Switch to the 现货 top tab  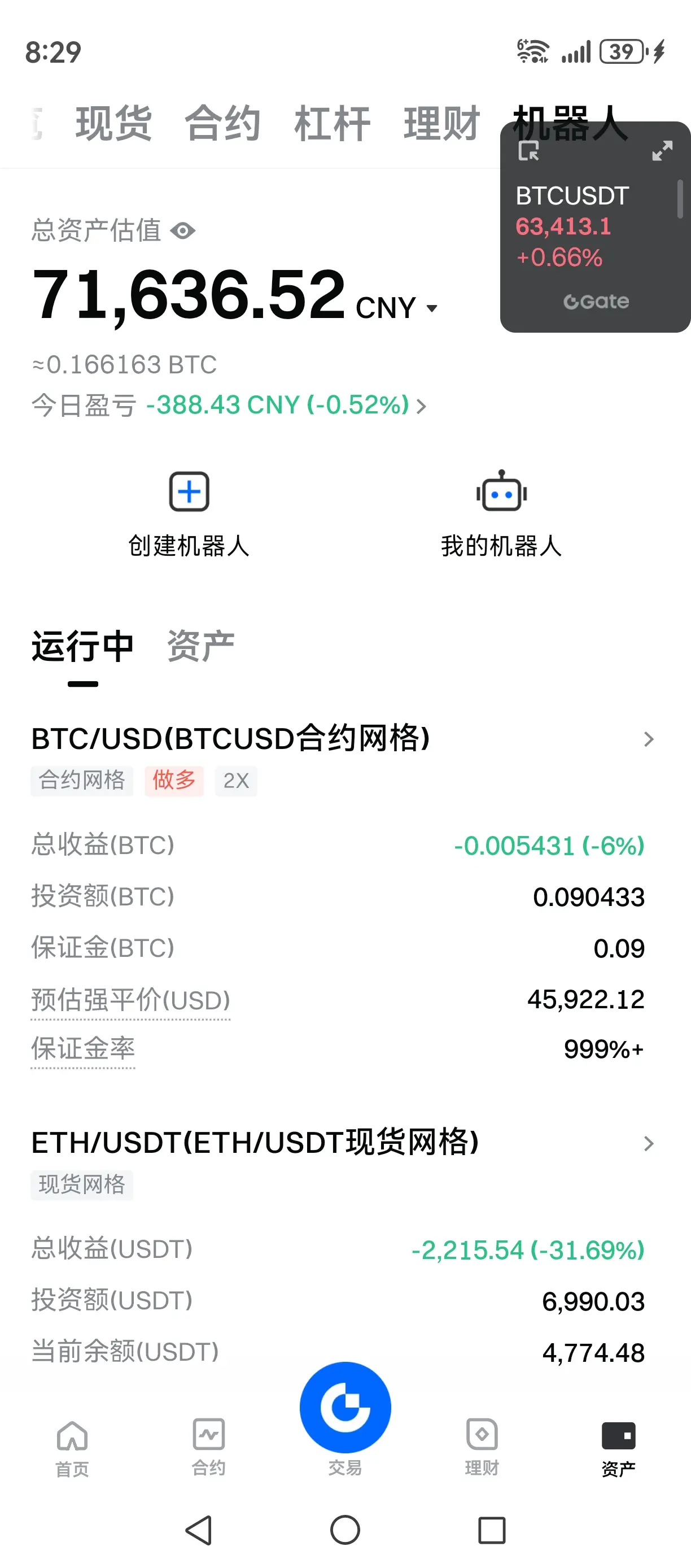click(x=113, y=123)
